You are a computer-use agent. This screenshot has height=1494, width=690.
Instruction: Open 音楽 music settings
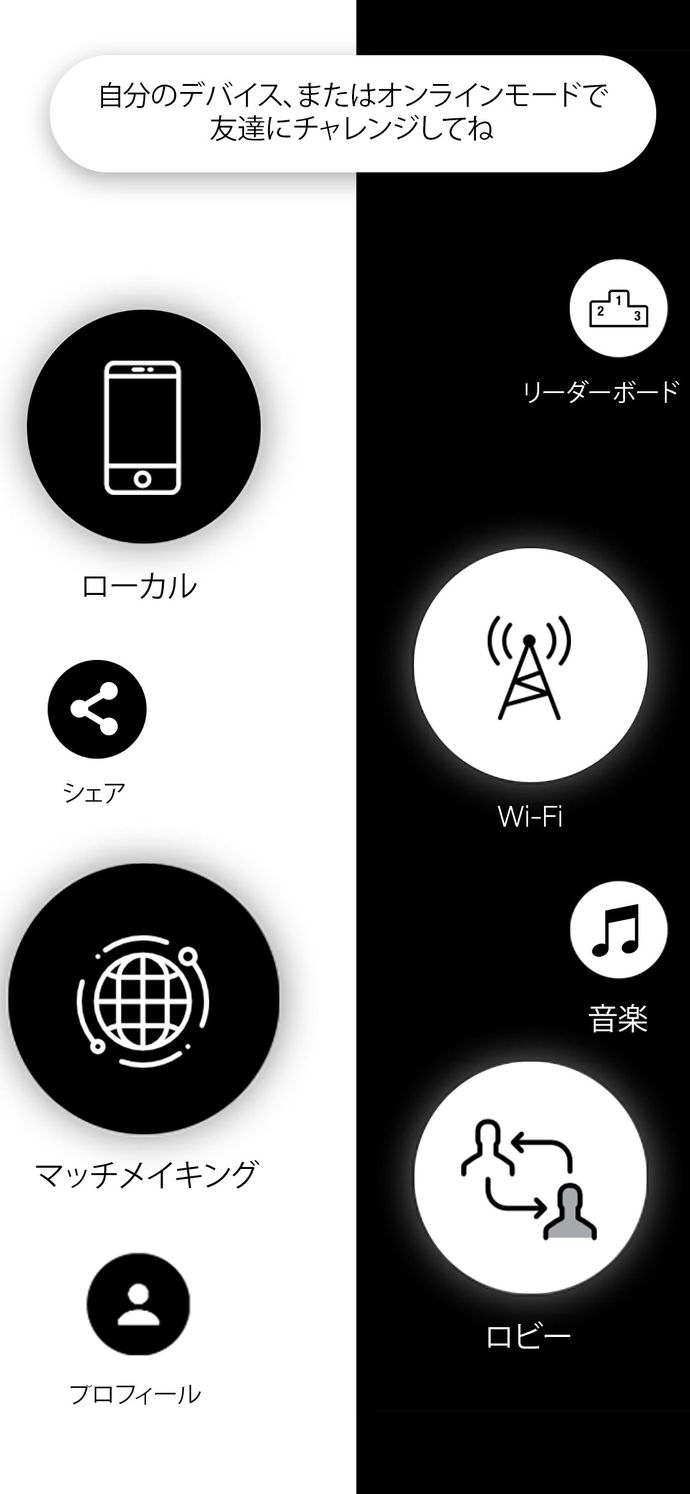tap(618, 930)
